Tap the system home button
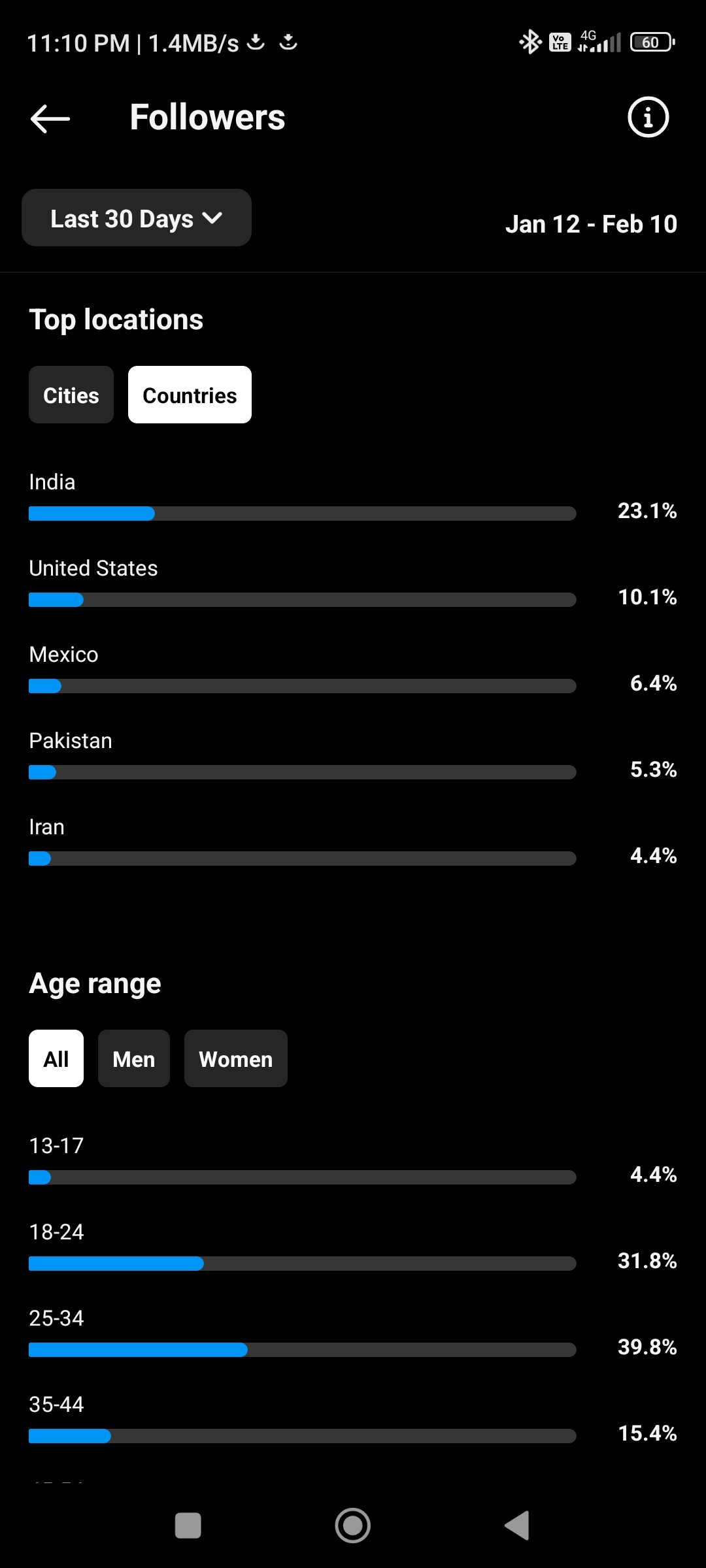 pos(353,1526)
